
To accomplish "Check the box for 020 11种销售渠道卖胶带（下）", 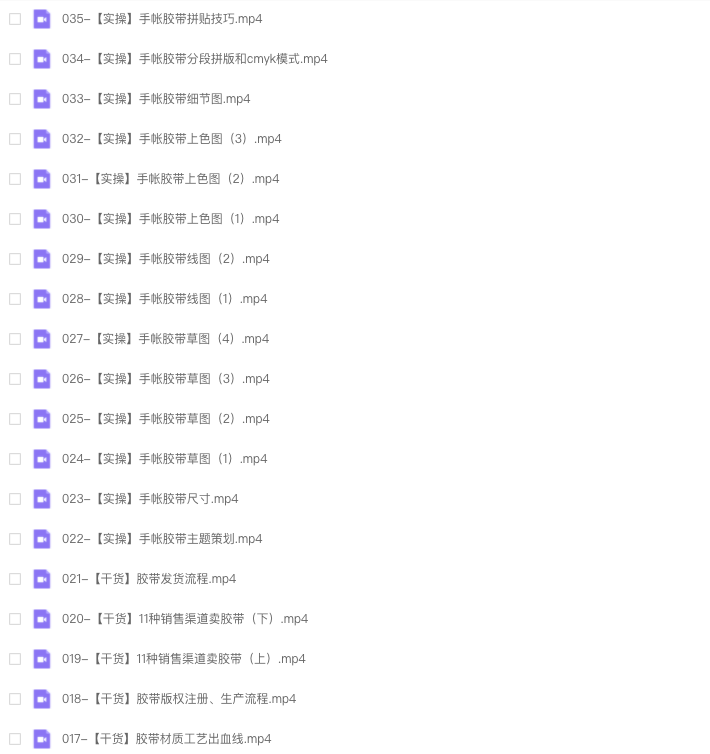I will click(15, 619).
